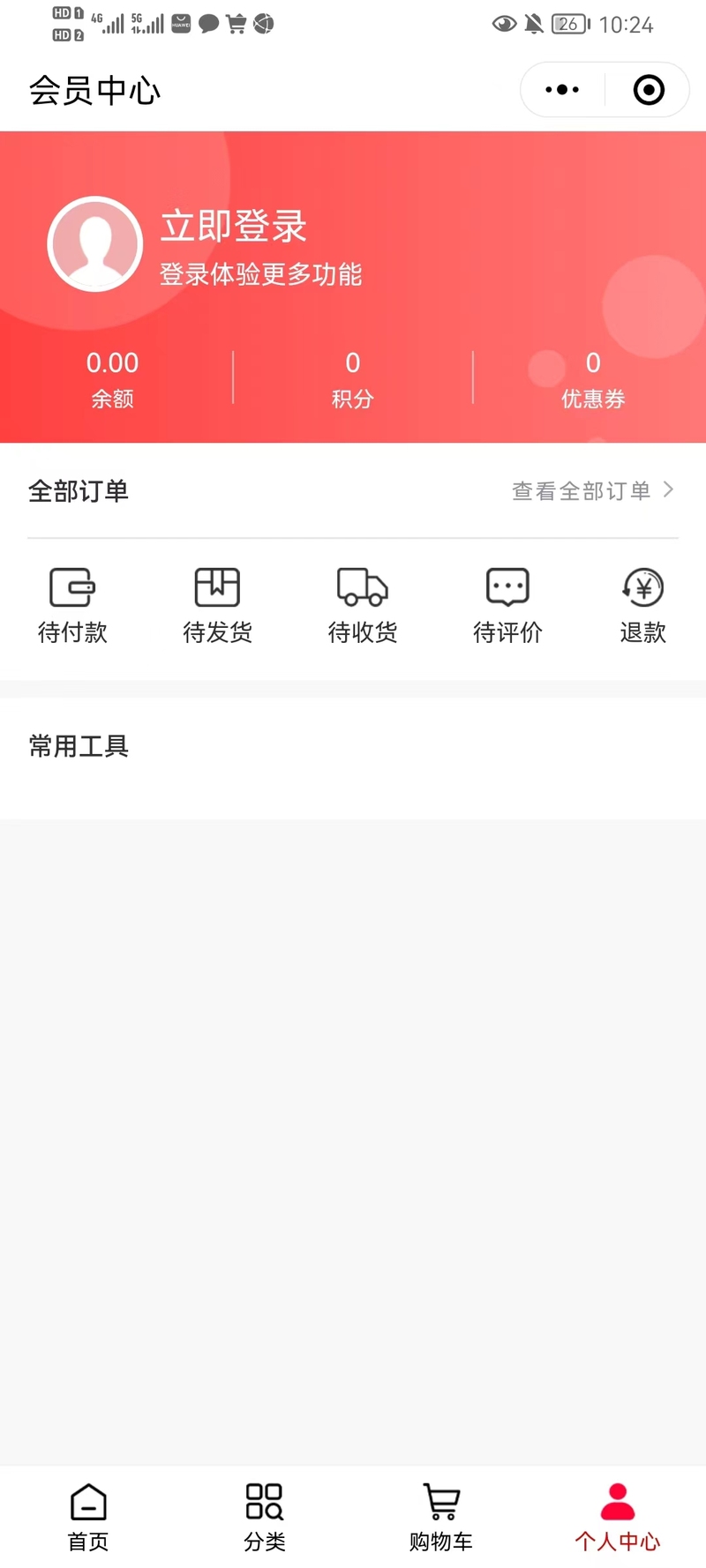Open the mini program more-options menu
This screenshot has height=1568, width=706.
(x=562, y=90)
